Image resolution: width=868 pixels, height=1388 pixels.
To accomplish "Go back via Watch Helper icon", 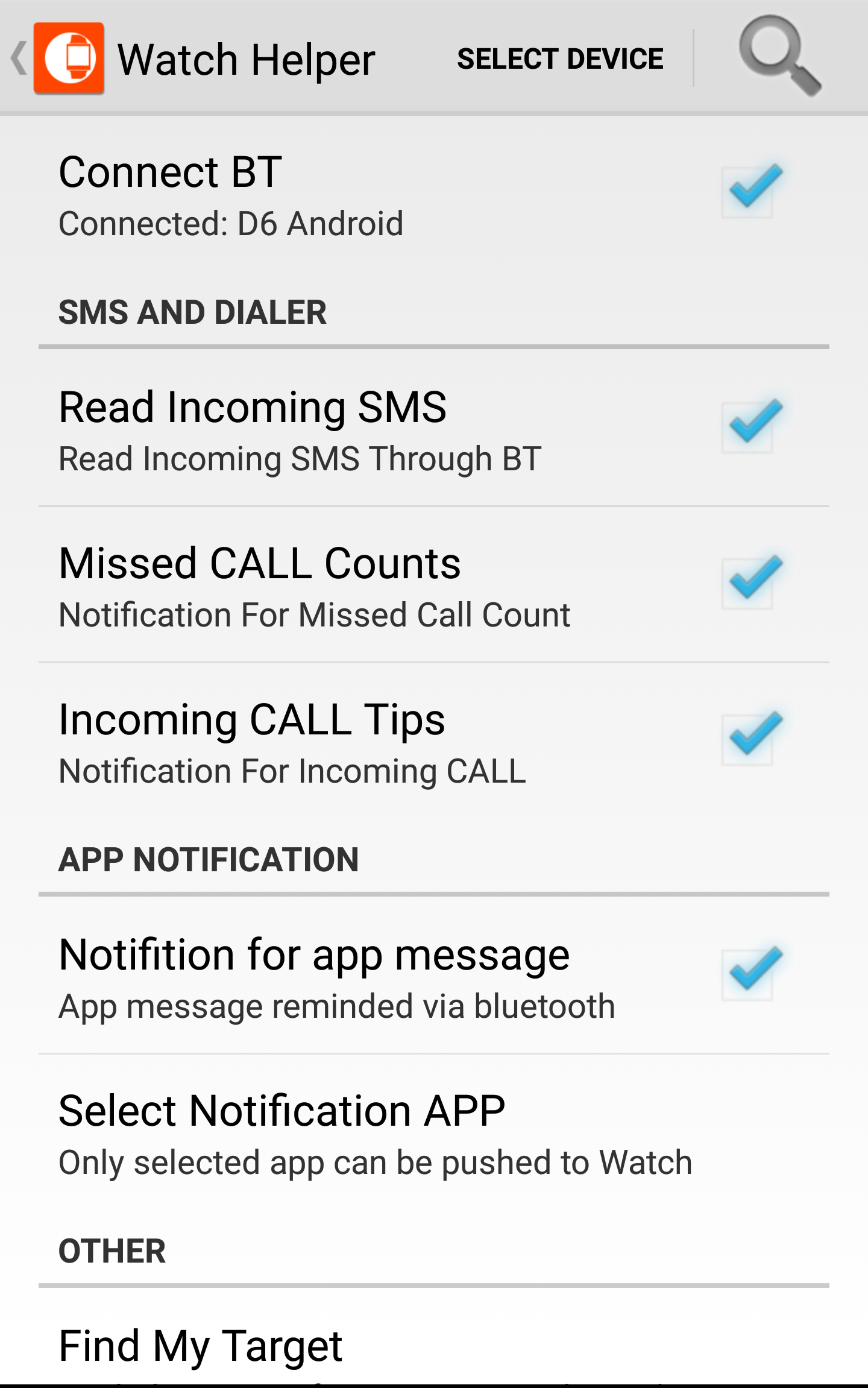I will tap(68, 58).
